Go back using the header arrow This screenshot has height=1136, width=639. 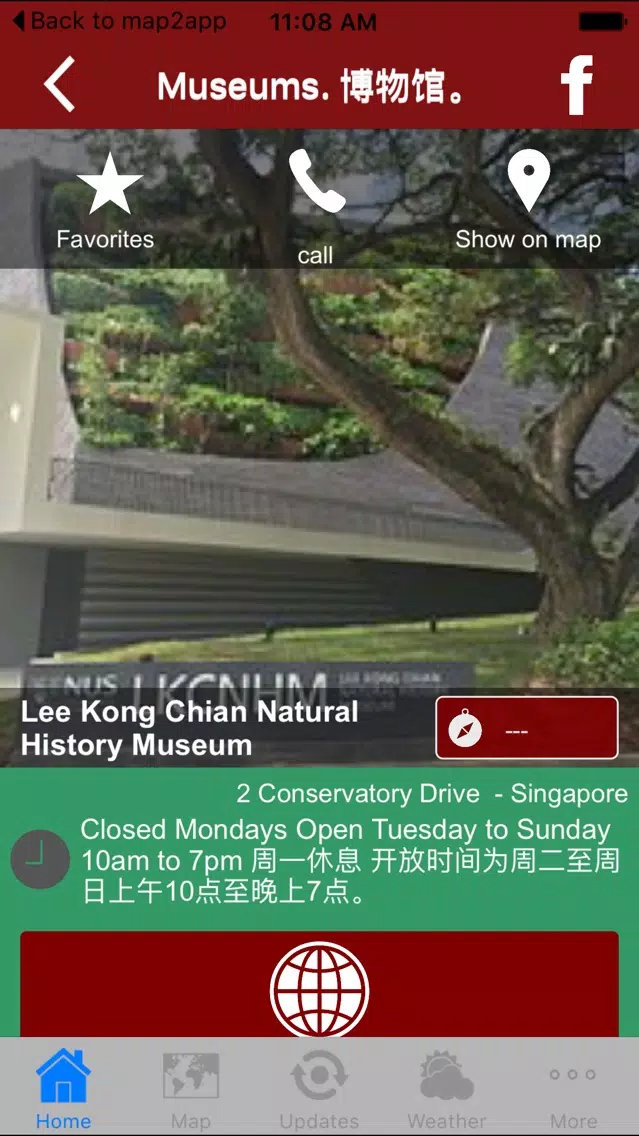tap(60, 84)
